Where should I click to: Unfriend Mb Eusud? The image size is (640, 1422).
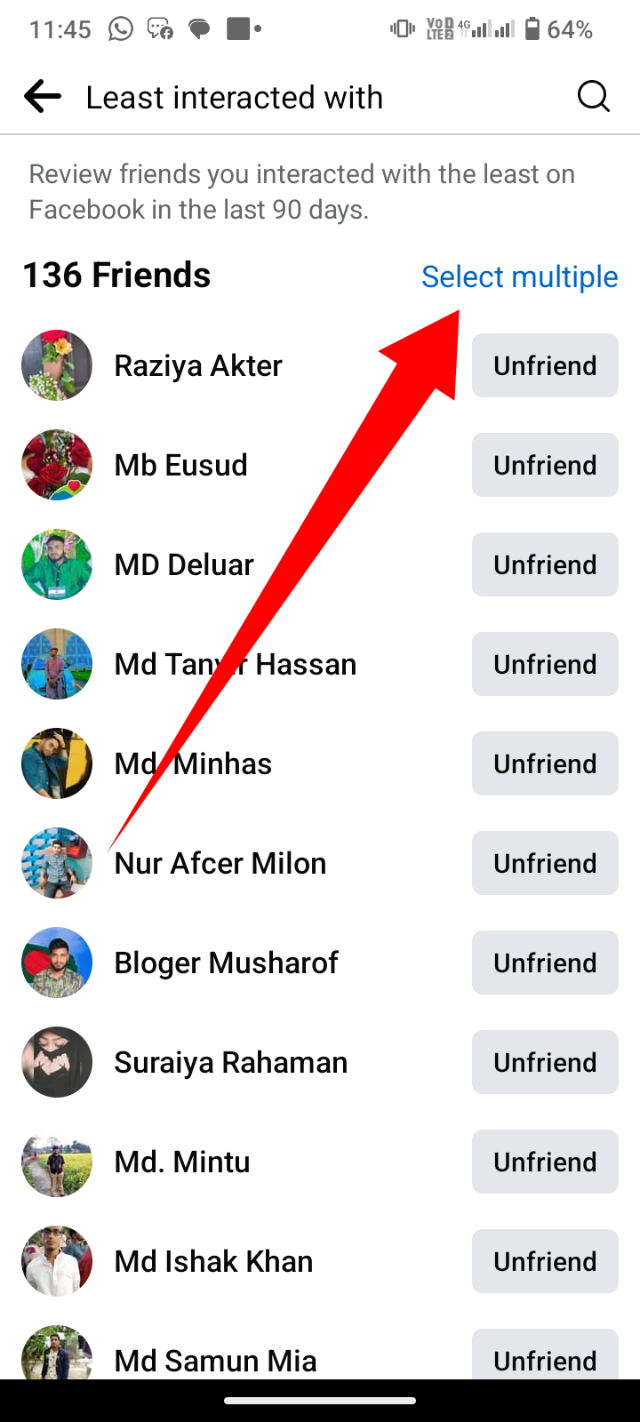(x=545, y=465)
